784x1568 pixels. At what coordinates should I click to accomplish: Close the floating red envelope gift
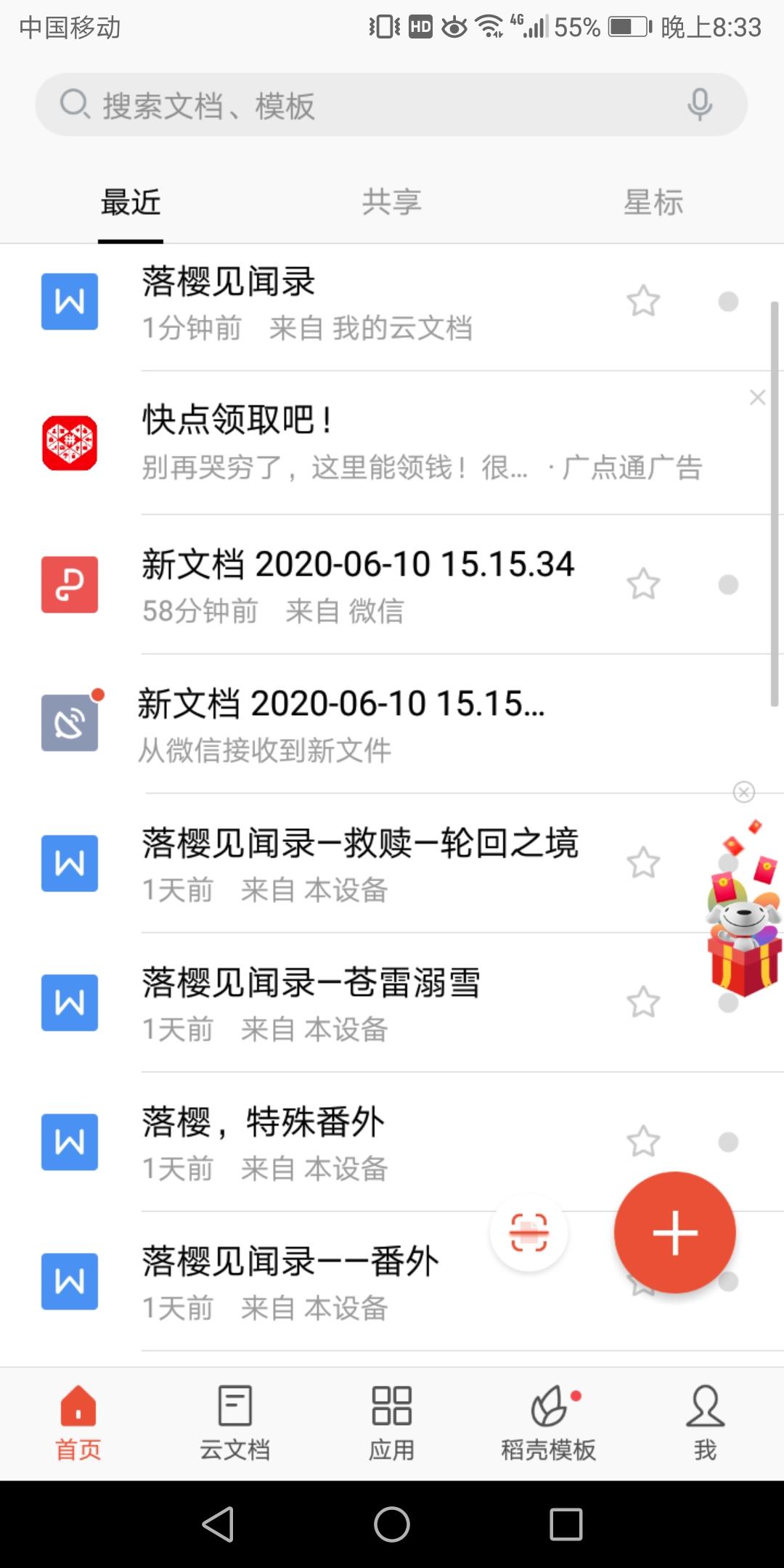coord(744,792)
